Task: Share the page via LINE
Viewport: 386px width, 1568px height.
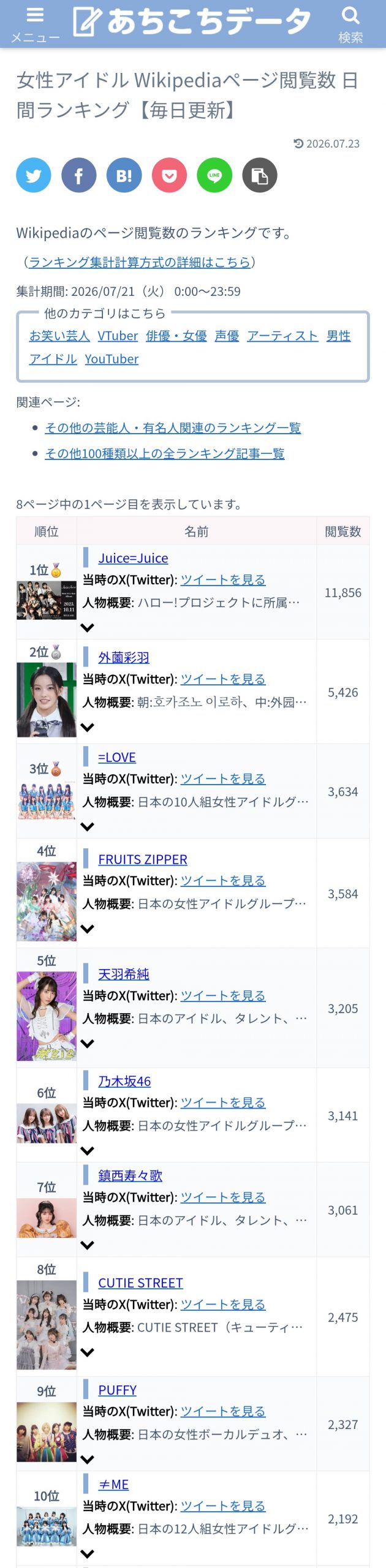Action: [x=214, y=175]
